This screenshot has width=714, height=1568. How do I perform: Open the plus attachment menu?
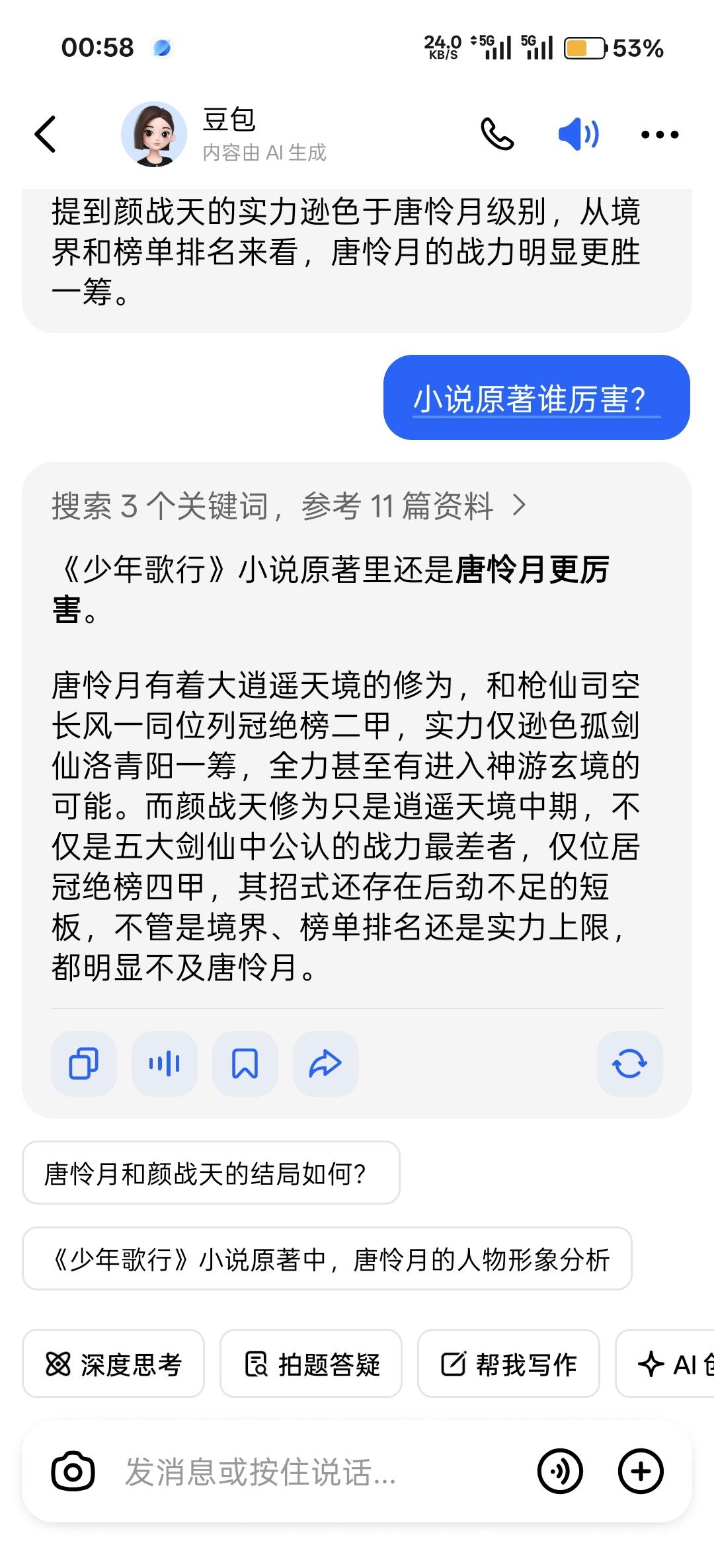click(x=640, y=1472)
